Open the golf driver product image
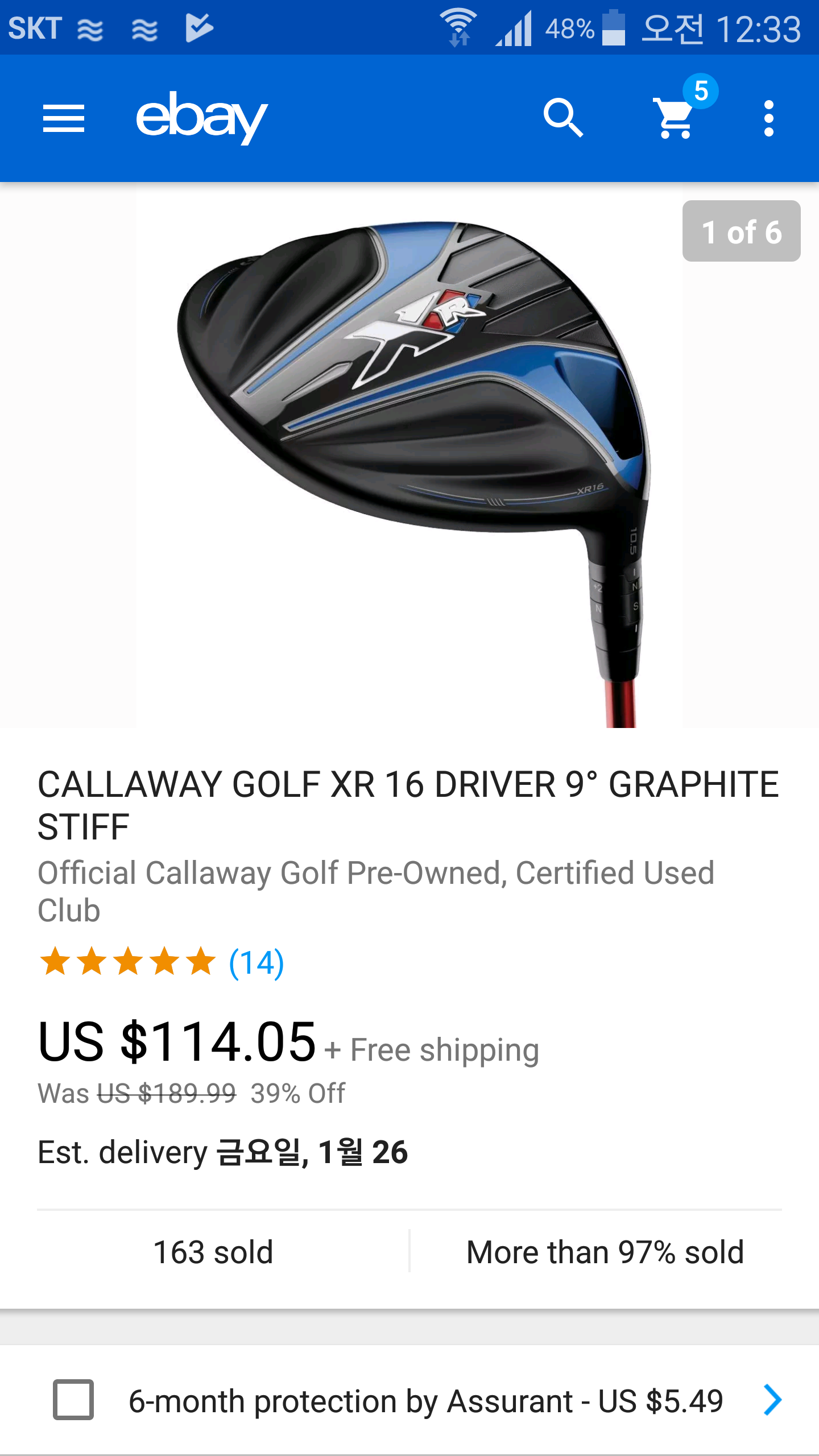Image resolution: width=819 pixels, height=1456 pixels. pyautogui.click(x=409, y=455)
